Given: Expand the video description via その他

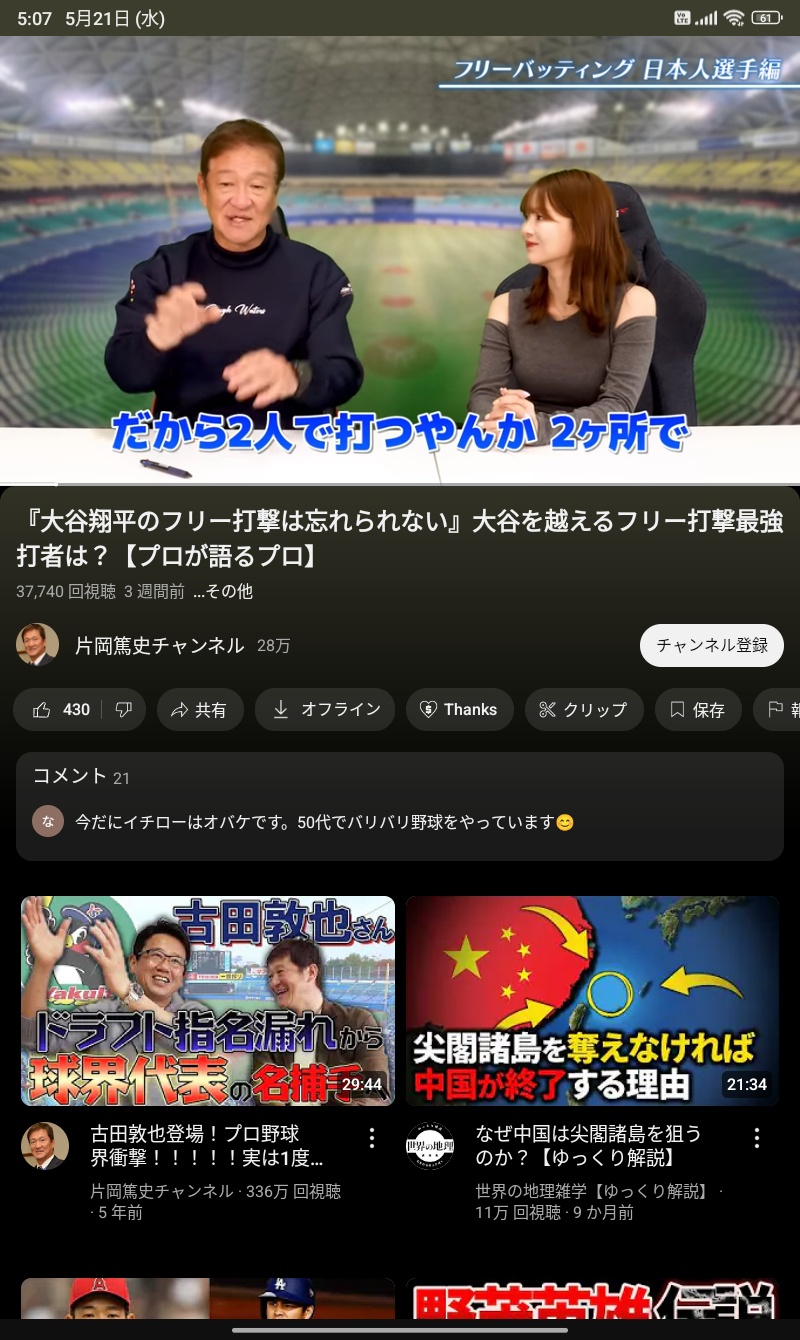Looking at the screenshot, I should (223, 591).
